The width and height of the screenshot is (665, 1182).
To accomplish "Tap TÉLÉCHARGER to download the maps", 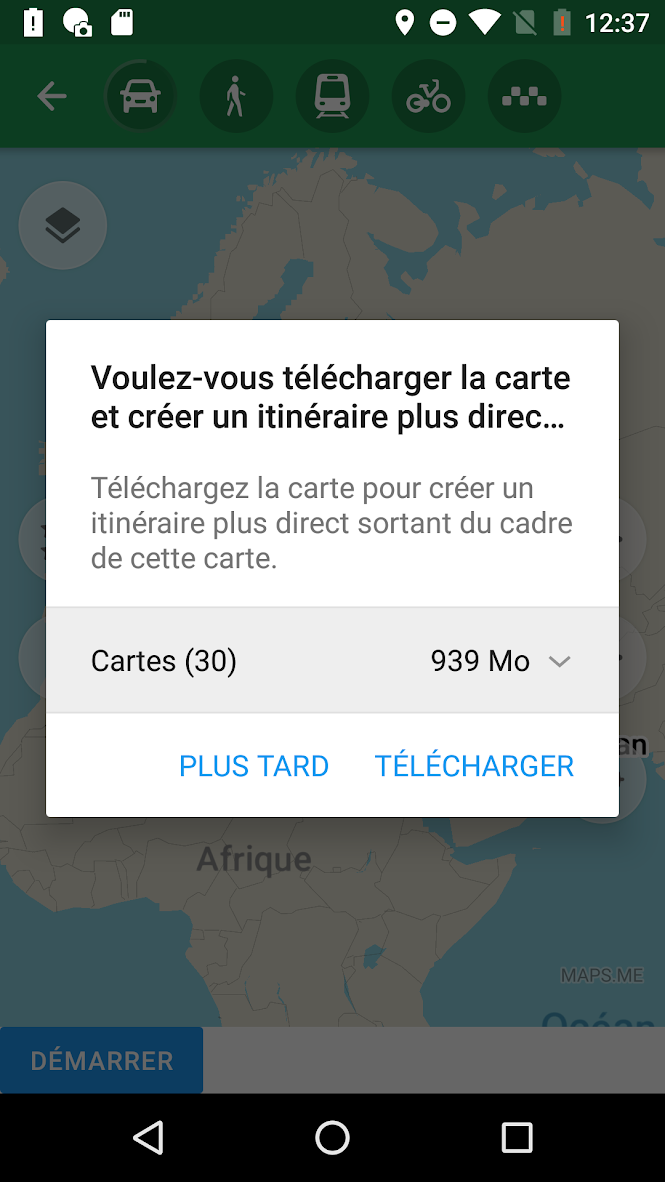I will tap(474, 766).
